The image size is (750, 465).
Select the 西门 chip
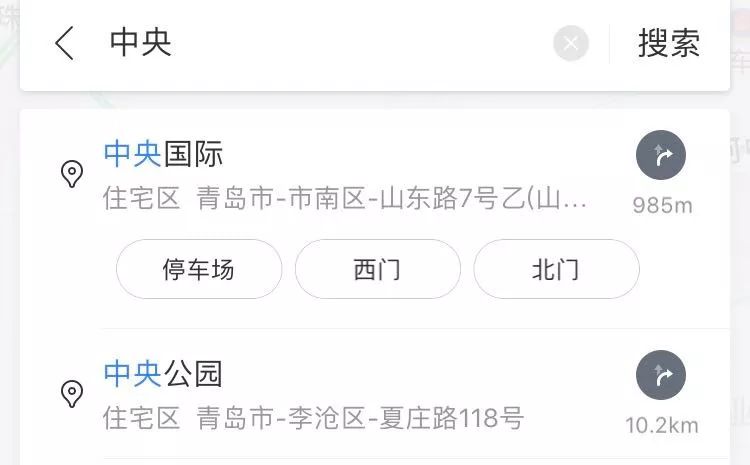[x=377, y=269]
